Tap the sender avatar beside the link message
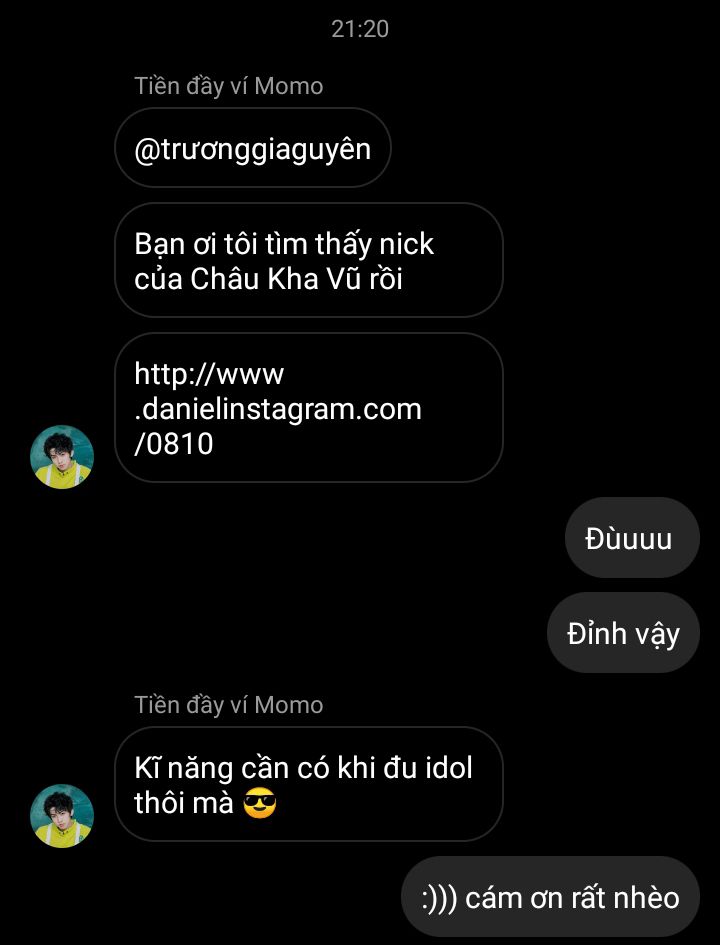This screenshot has height=945, width=720. 62,457
